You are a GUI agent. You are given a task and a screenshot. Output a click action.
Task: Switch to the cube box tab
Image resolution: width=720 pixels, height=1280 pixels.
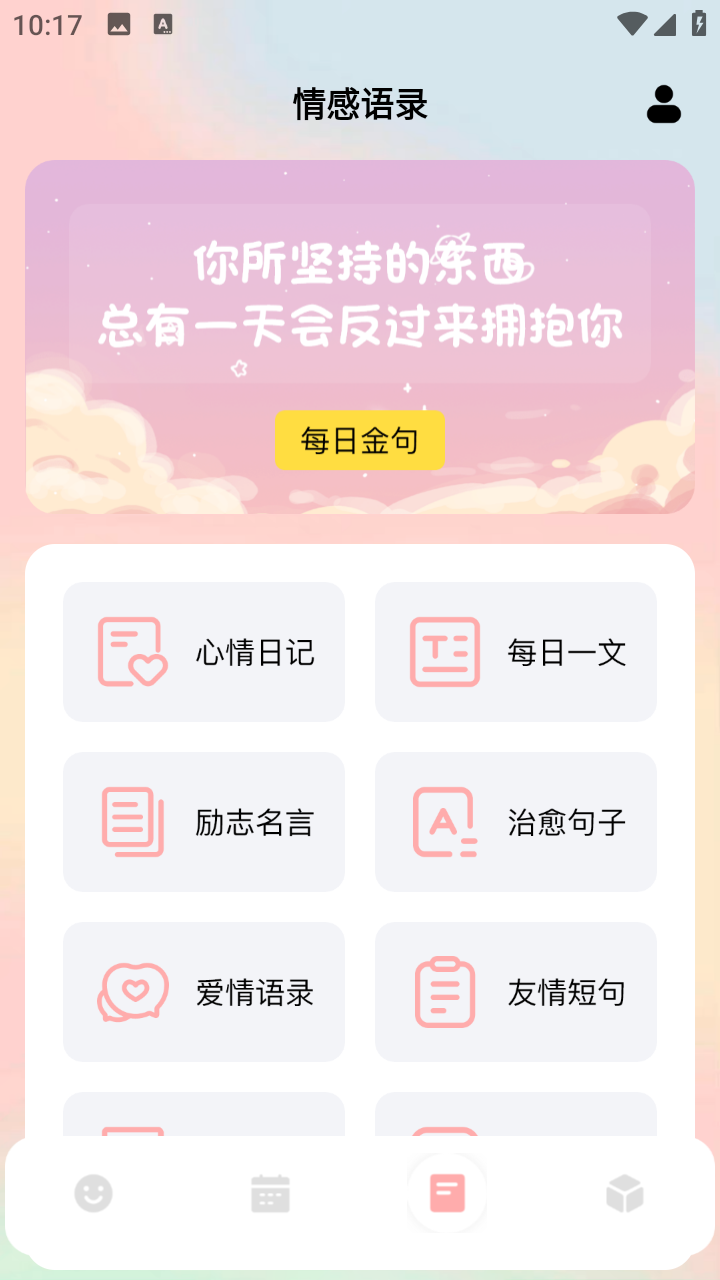coord(624,1193)
